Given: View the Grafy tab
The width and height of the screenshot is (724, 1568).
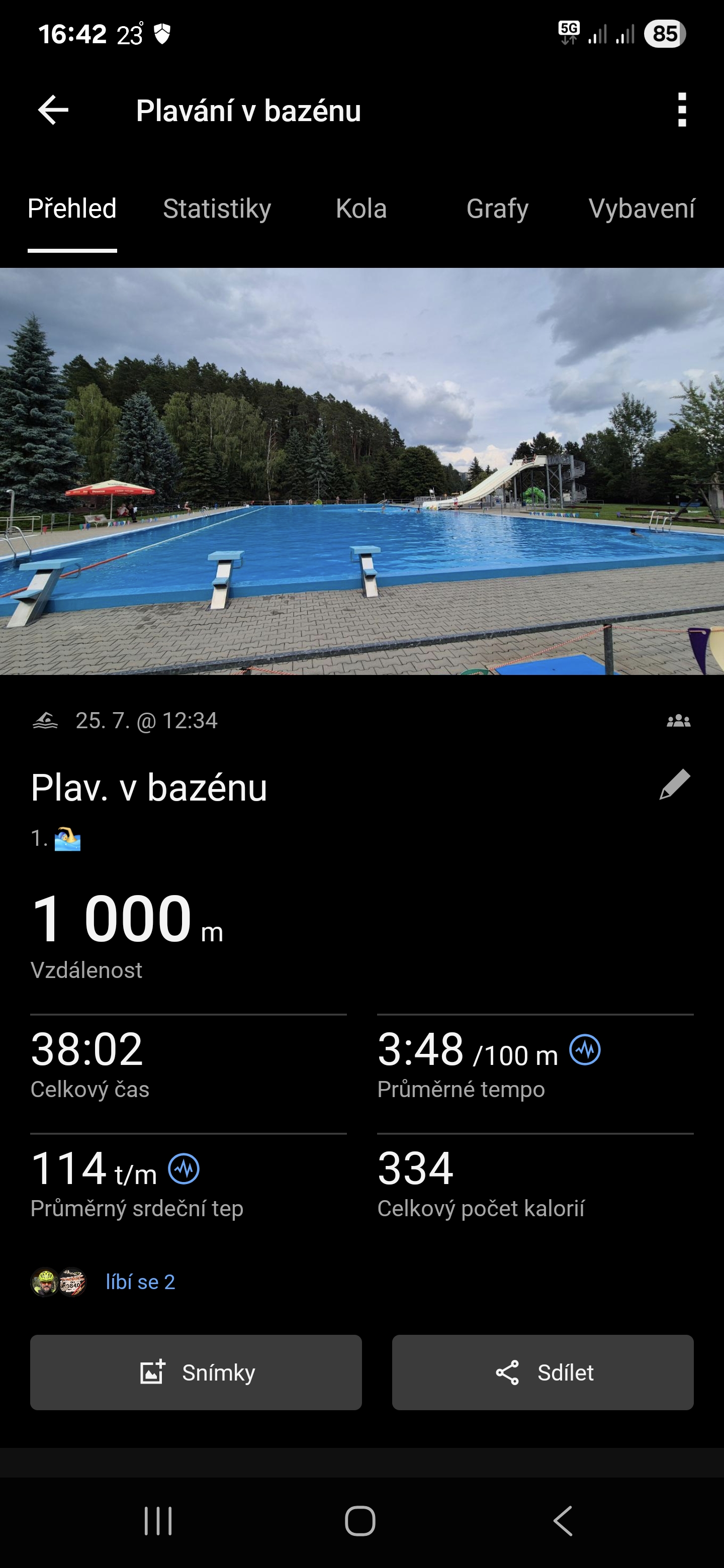Looking at the screenshot, I should [497, 209].
